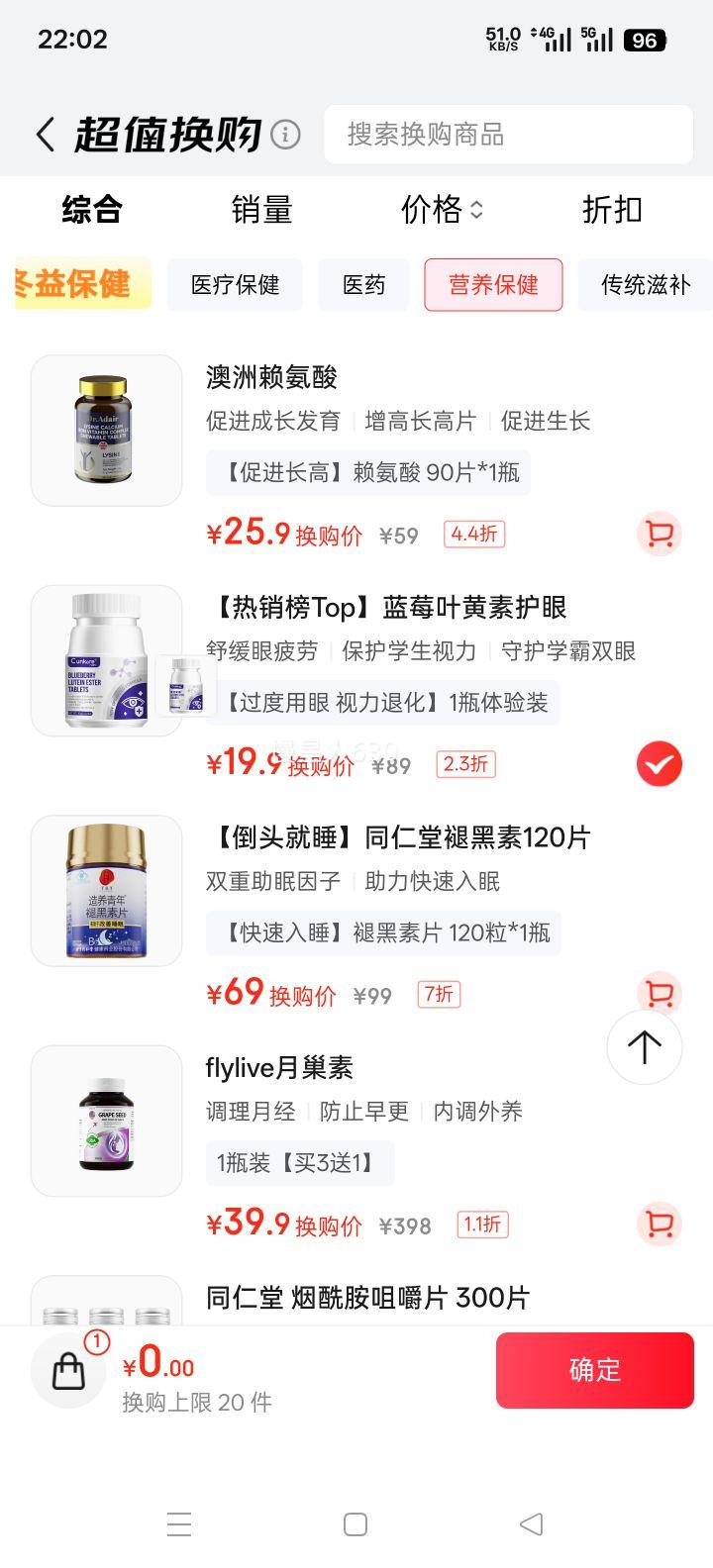Sort products by 折扣
The height and width of the screenshot is (1568, 713).
612,210
